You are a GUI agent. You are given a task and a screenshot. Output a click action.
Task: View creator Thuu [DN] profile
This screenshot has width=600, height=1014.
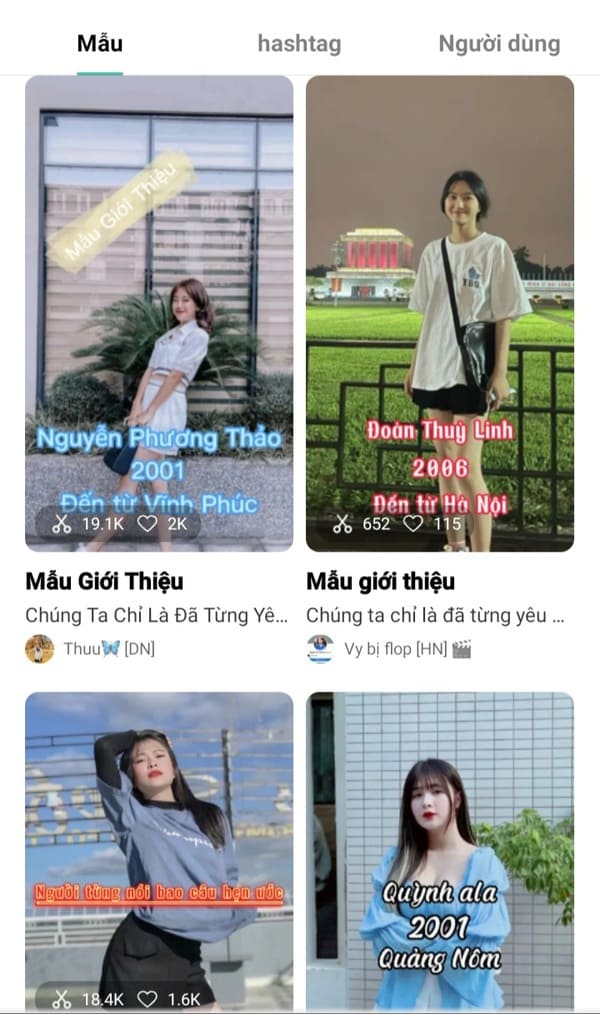click(90, 649)
